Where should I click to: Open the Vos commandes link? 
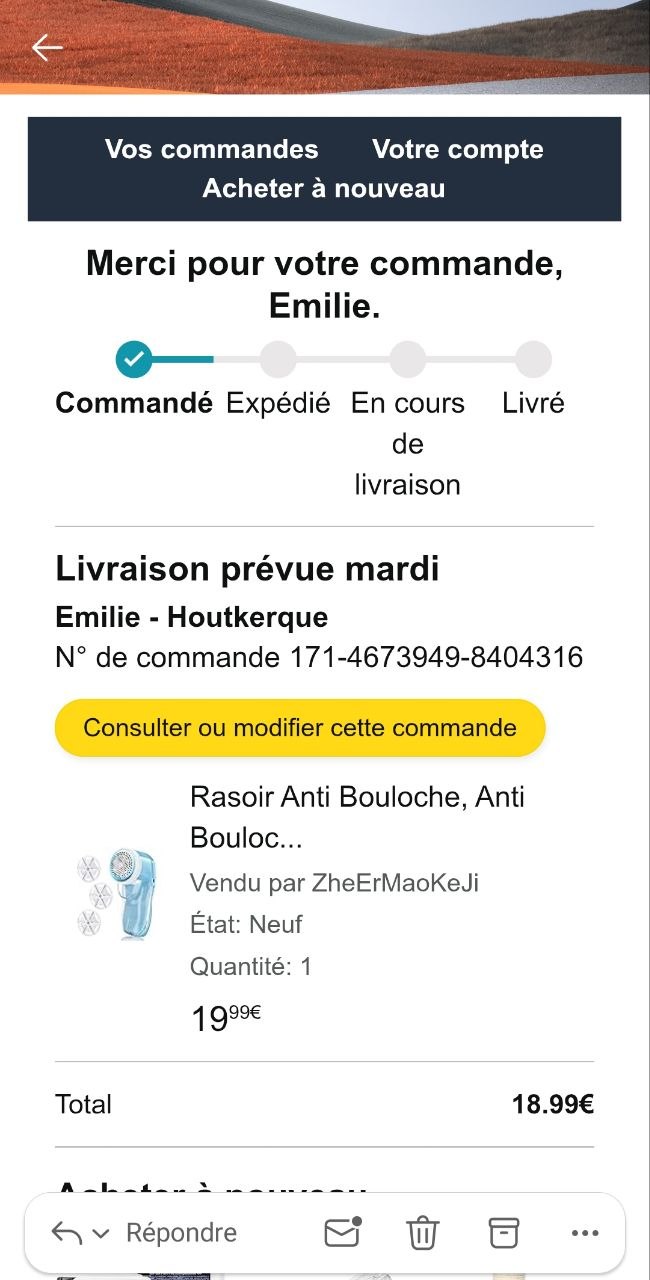[x=211, y=150]
